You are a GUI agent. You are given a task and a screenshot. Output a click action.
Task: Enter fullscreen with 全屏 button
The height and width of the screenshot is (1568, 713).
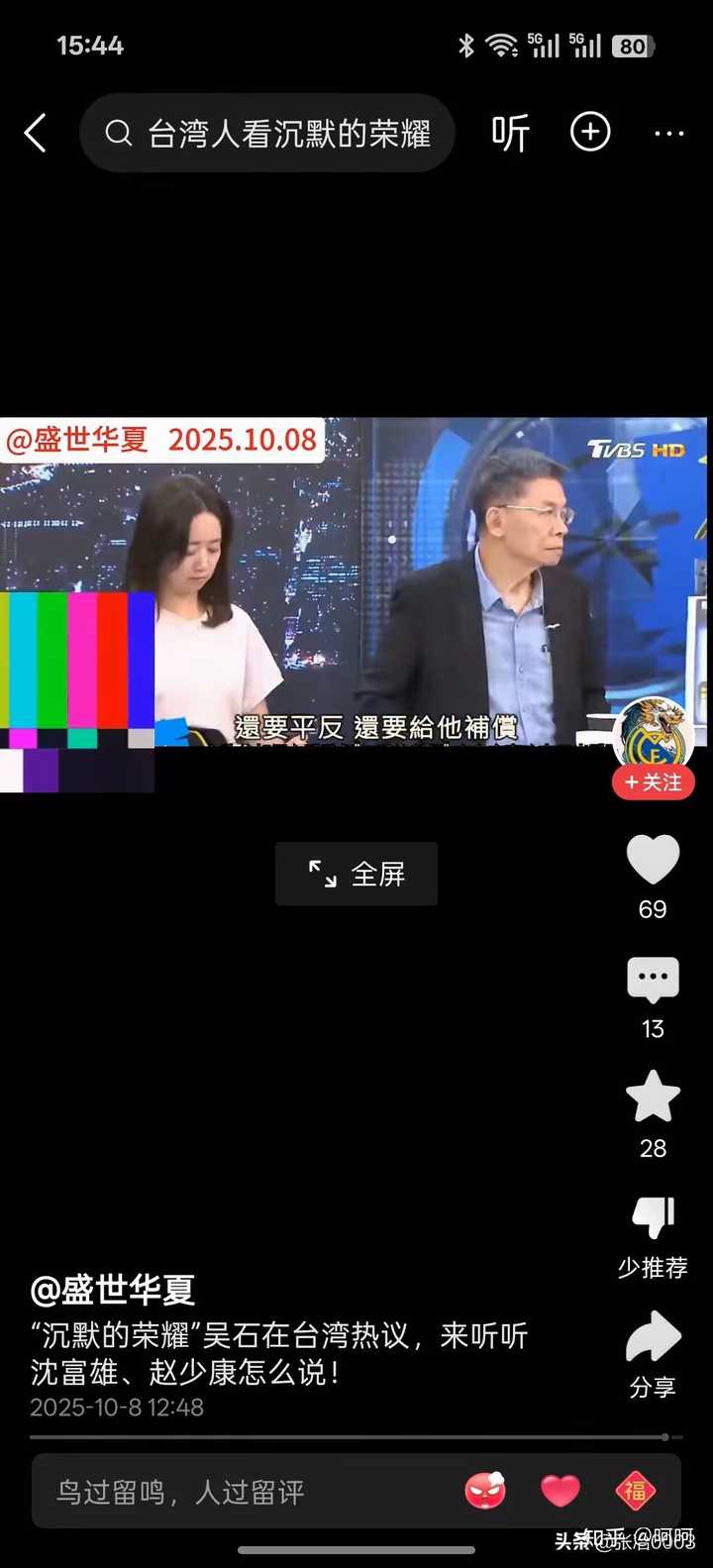click(356, 874)
